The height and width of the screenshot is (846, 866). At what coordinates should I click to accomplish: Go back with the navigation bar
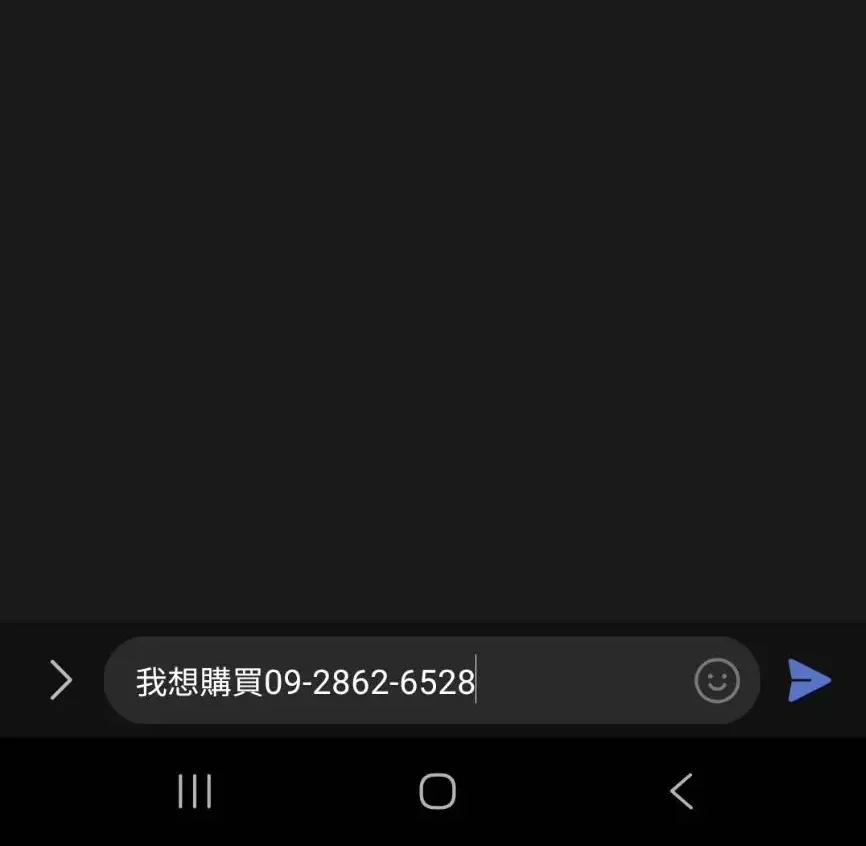click(x=681, y=791)
